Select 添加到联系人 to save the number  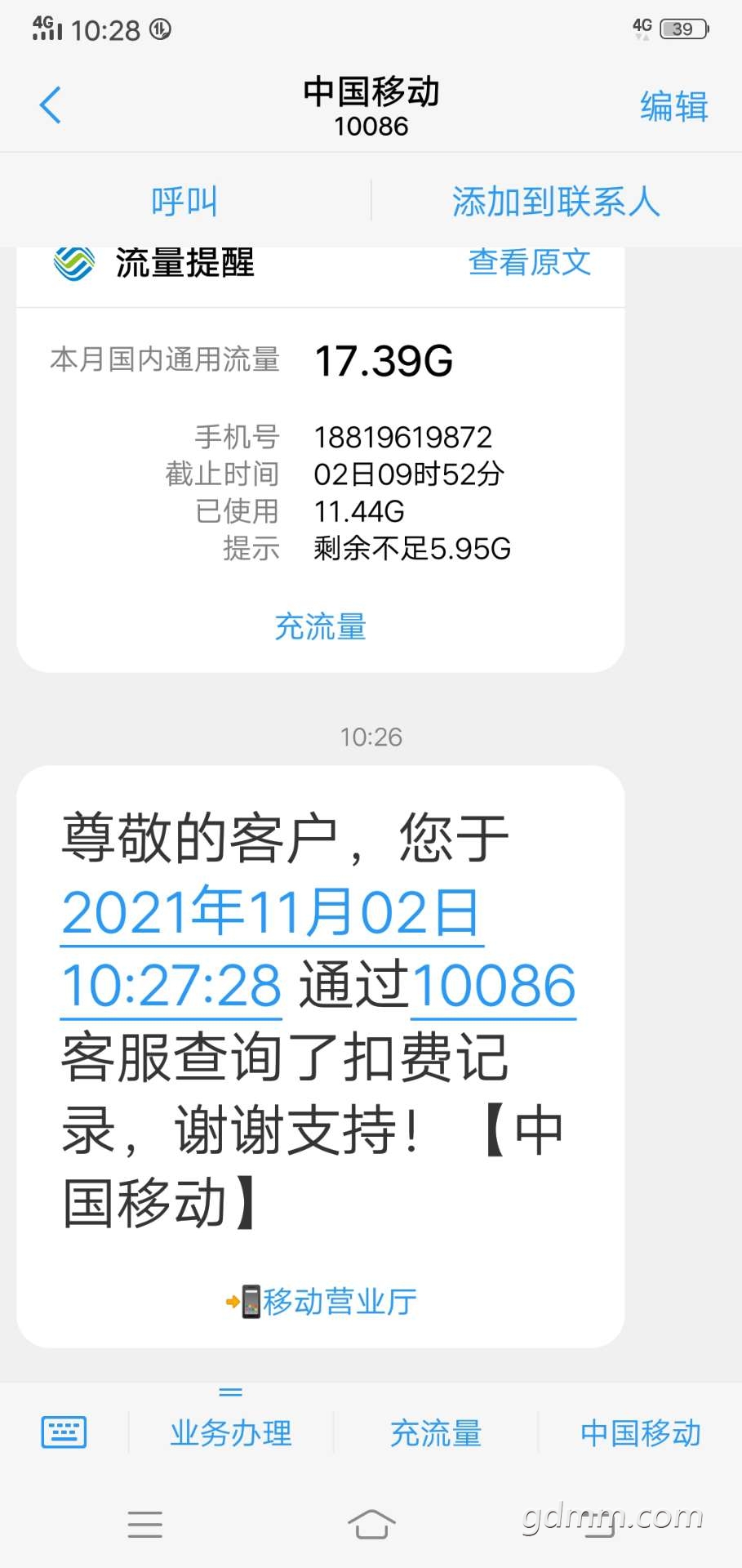[x=556, y=201]
